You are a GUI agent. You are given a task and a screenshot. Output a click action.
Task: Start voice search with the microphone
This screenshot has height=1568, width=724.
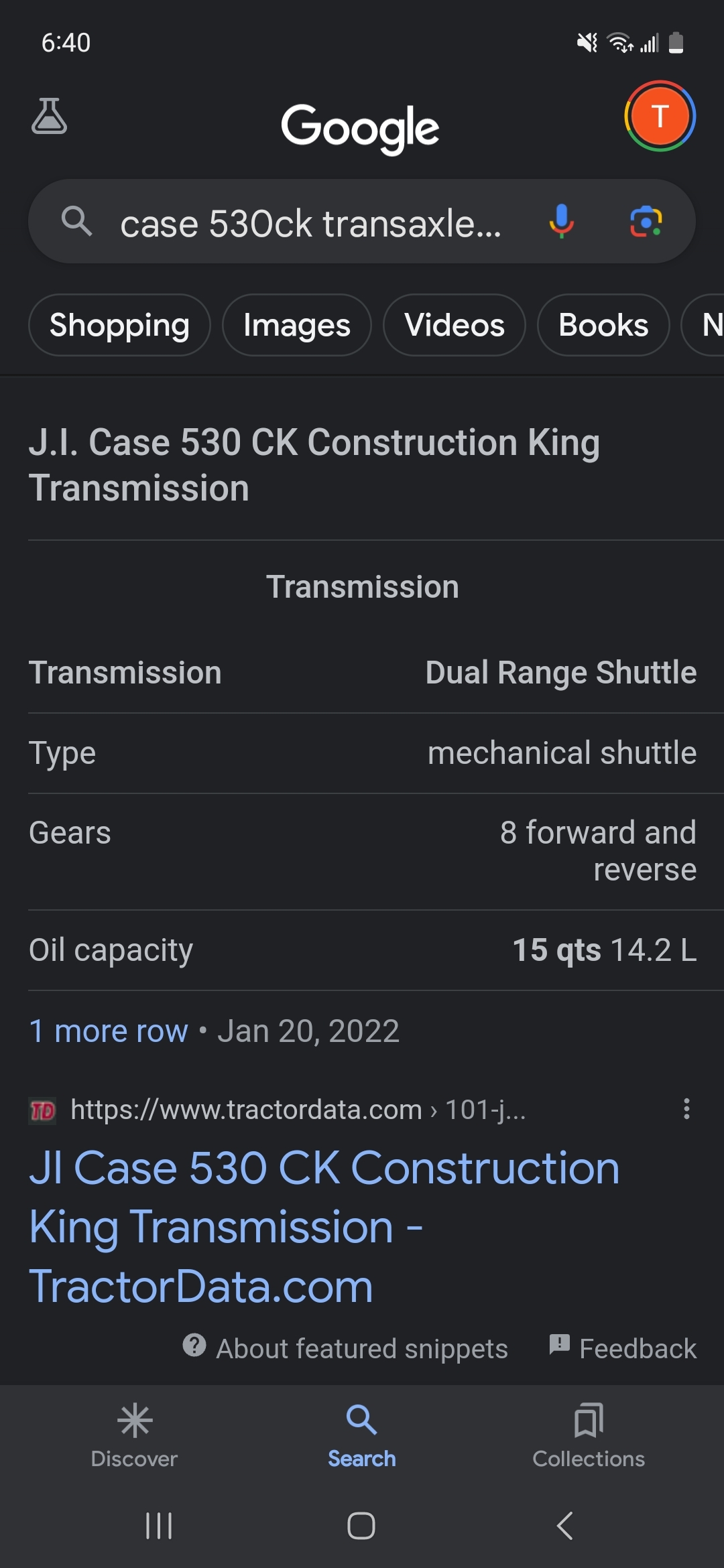point(561,222)
